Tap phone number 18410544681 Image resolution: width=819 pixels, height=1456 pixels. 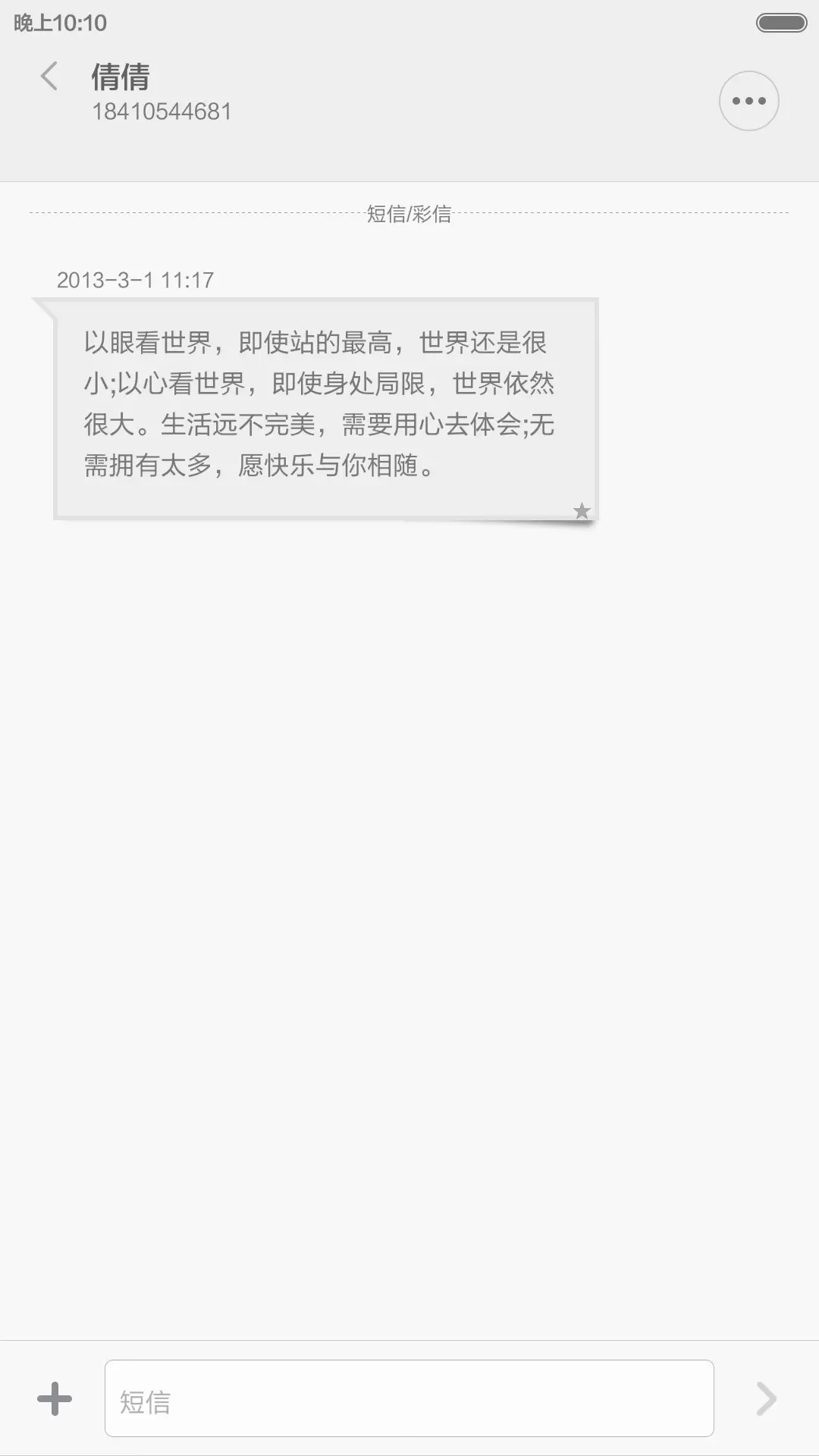click(162, 112)
